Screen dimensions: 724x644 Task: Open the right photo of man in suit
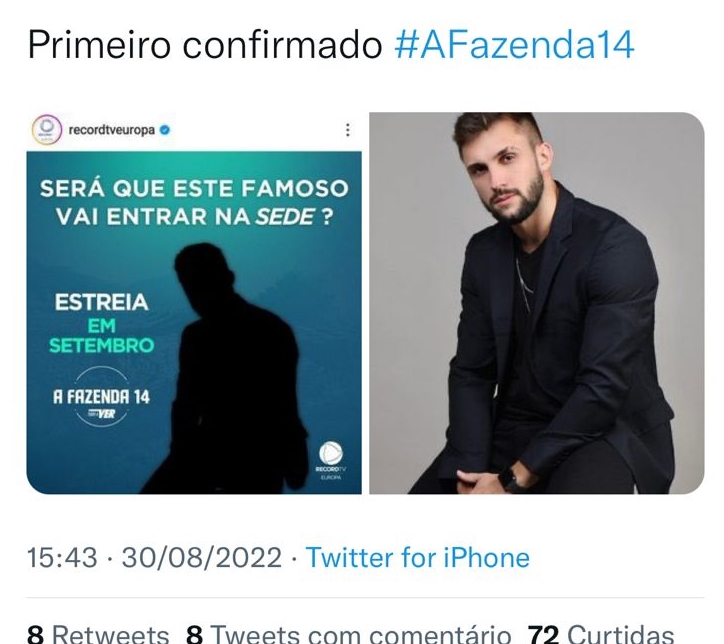(536, 302)
